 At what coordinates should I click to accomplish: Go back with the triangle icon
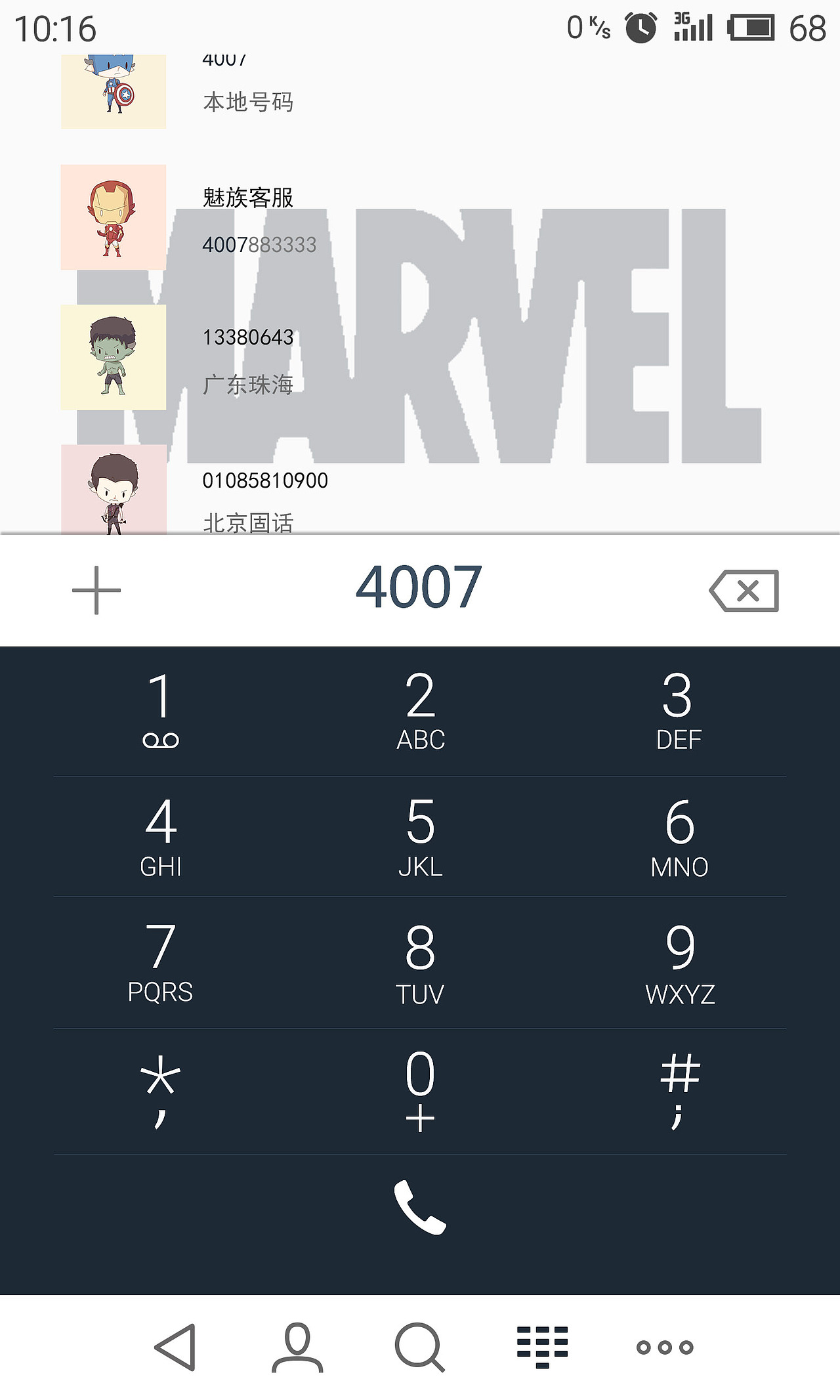176,1347
